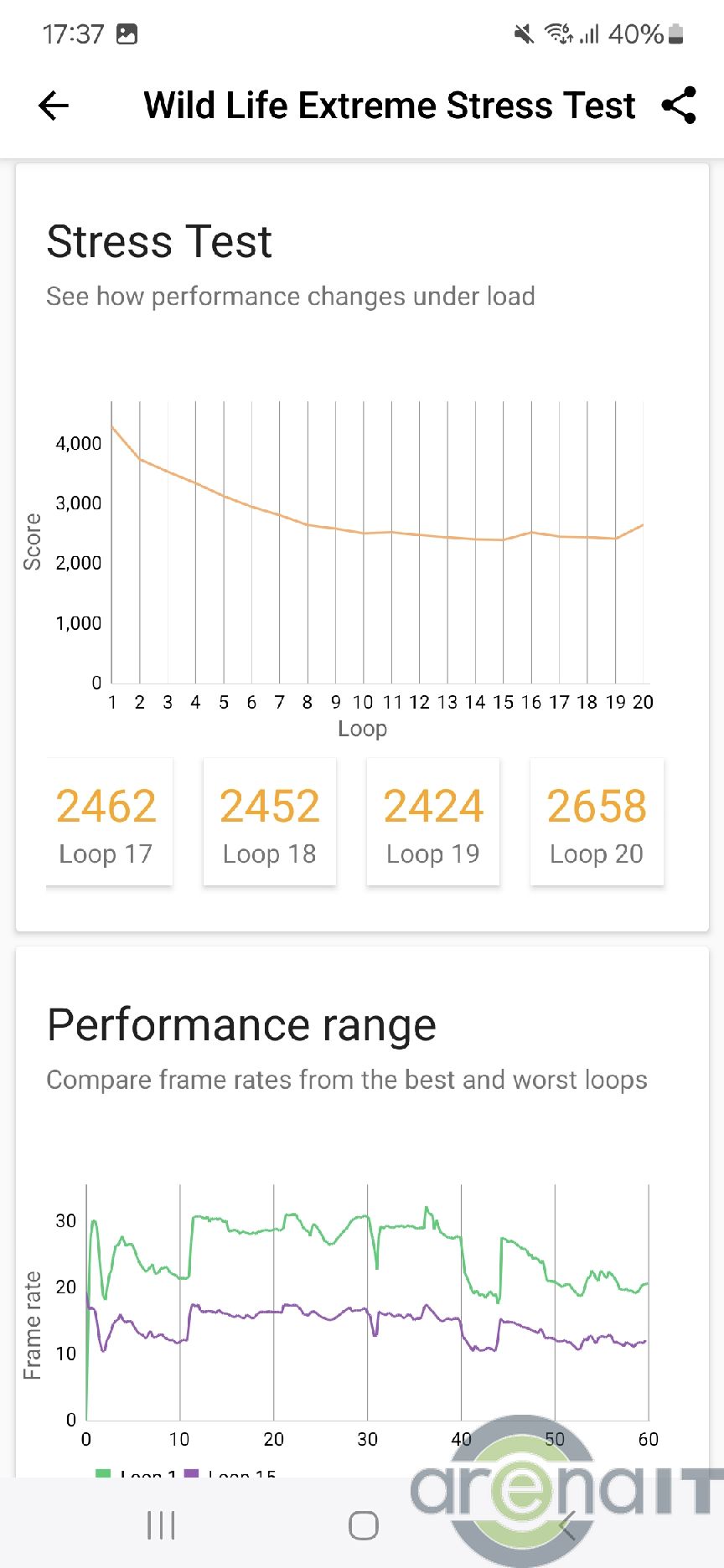Select the Loop 17 score card
The image size is (724, 1568).
tap(109, 823)
